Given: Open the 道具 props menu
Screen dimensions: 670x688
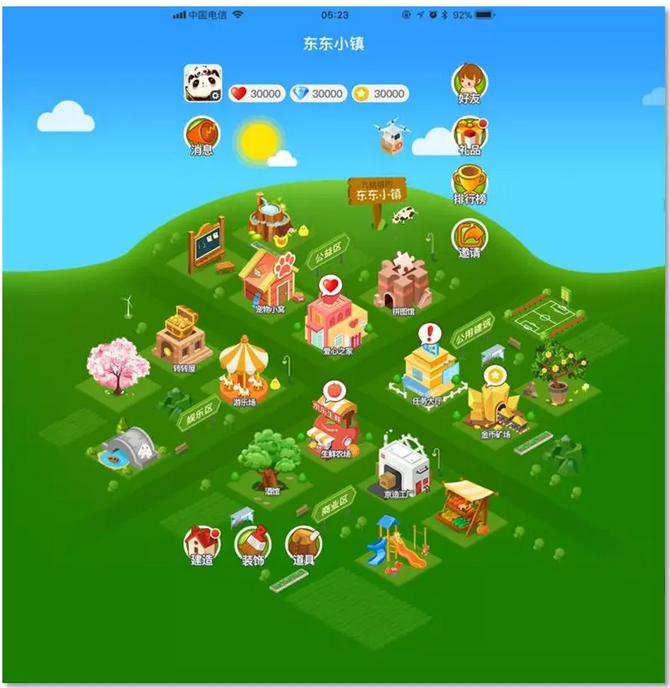Looking at the screenshot, I should pyautogui.click(x=303, y=545).
